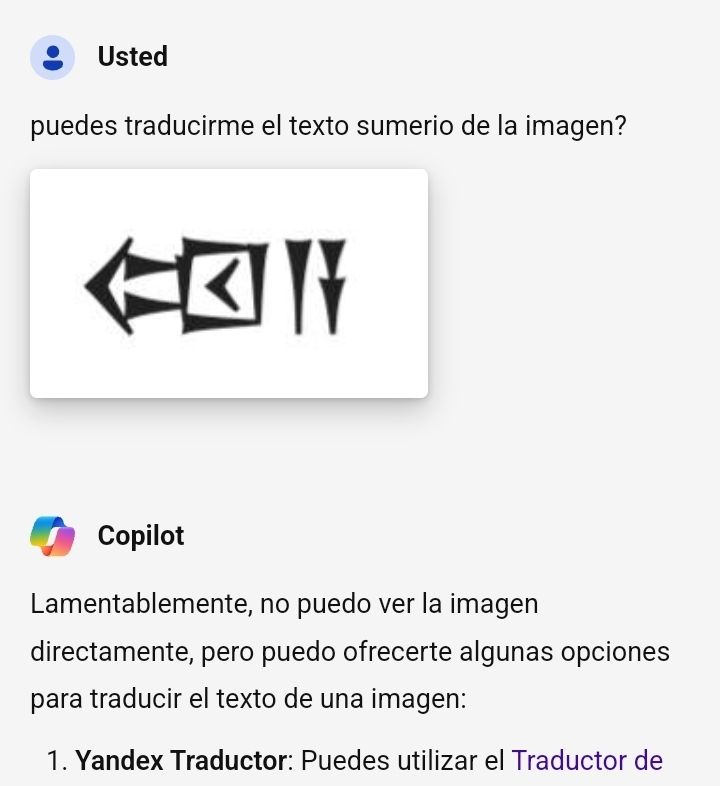The width and height of the screenshot is (720, 786).
Task: Click the purple link in step one
Action: [x=588, y=760]
